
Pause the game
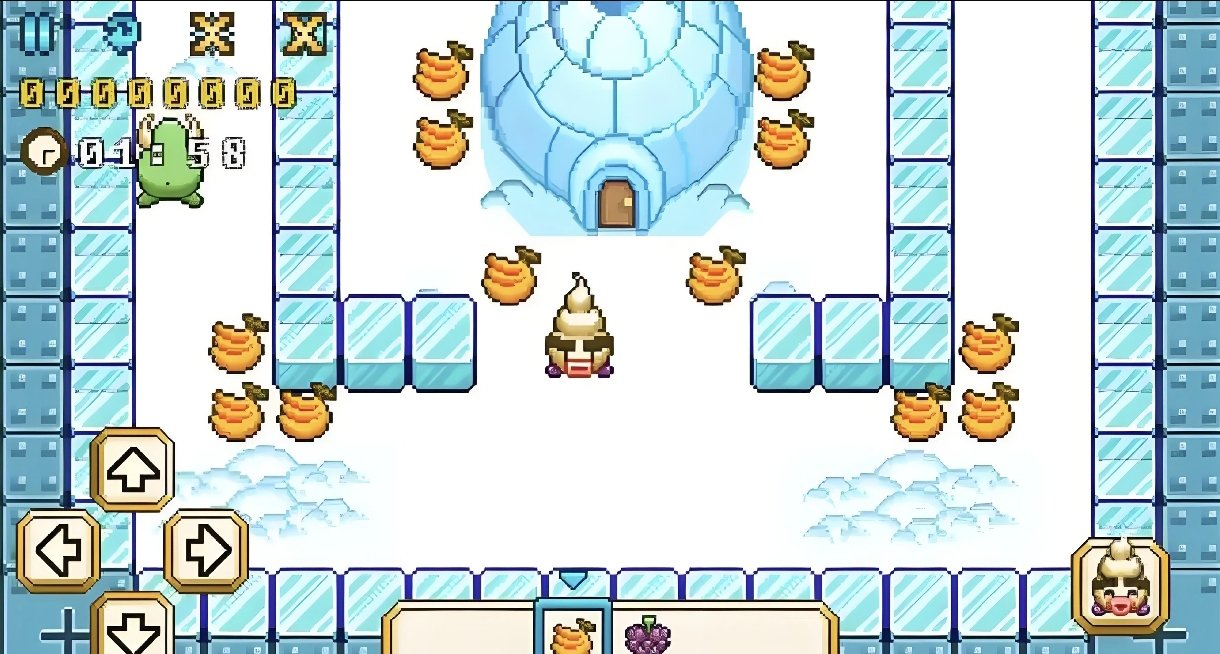(38, 33)
